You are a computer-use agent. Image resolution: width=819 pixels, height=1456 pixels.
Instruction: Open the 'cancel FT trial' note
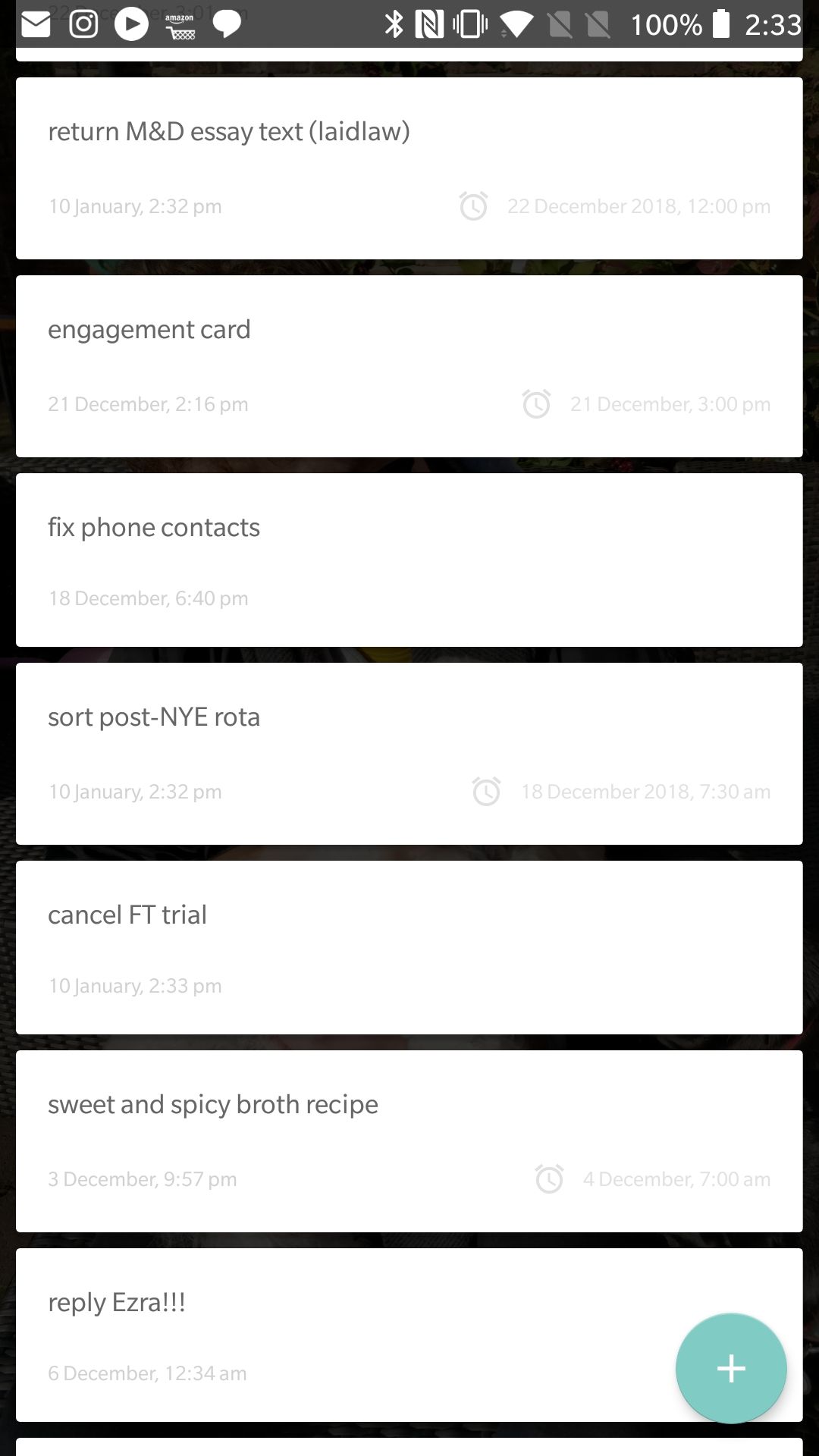coord(409,947)
